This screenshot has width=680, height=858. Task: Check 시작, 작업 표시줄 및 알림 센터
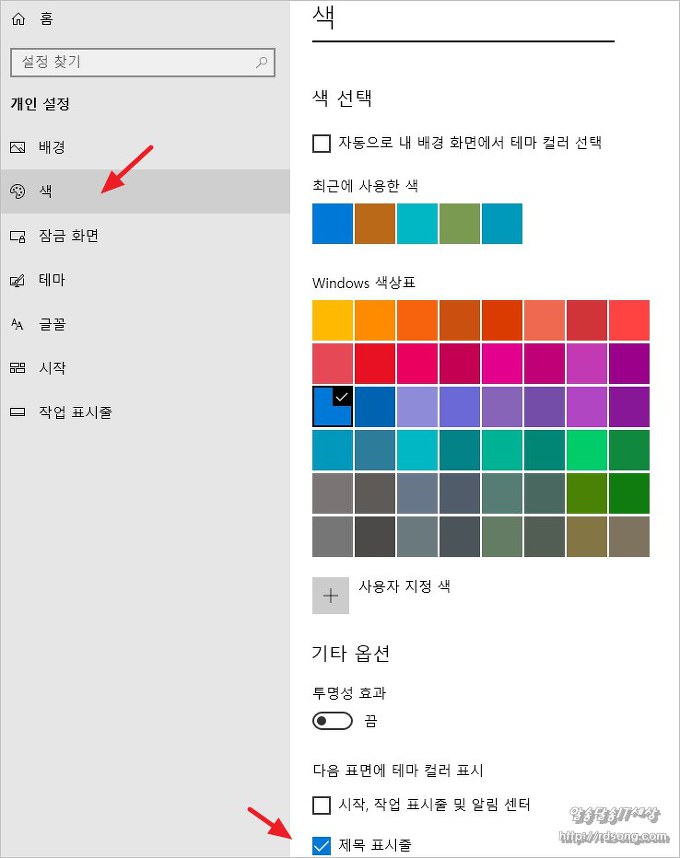pyautogui.click(x=321, y=805)
